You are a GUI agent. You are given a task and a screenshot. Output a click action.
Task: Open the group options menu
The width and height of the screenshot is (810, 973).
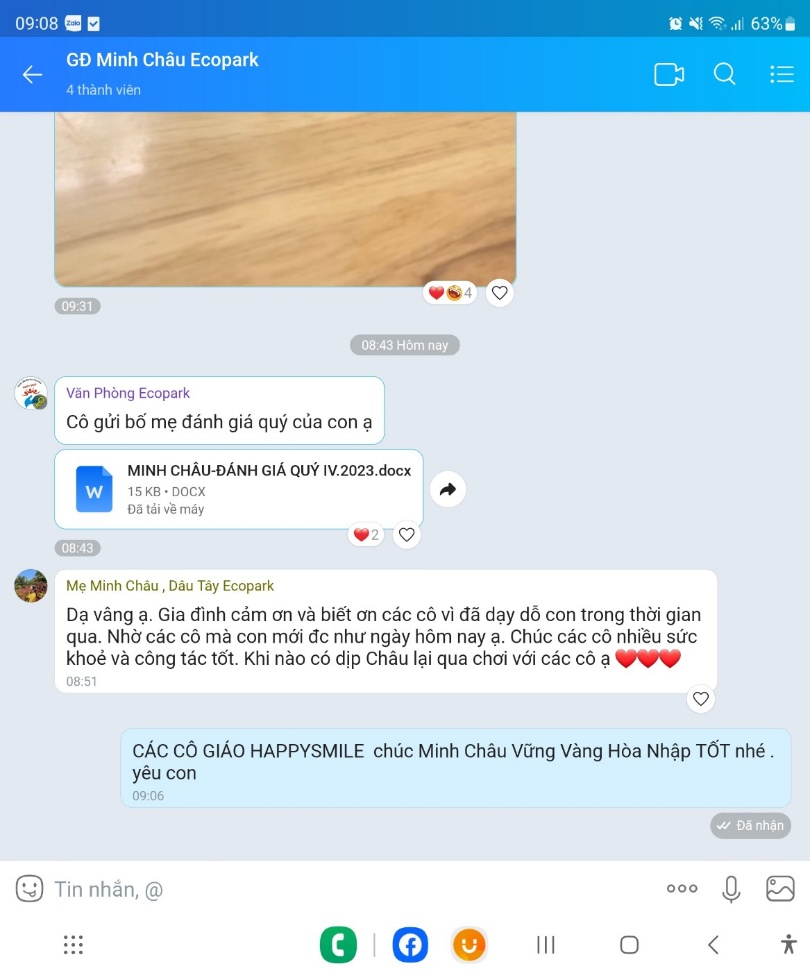(781, 75)
